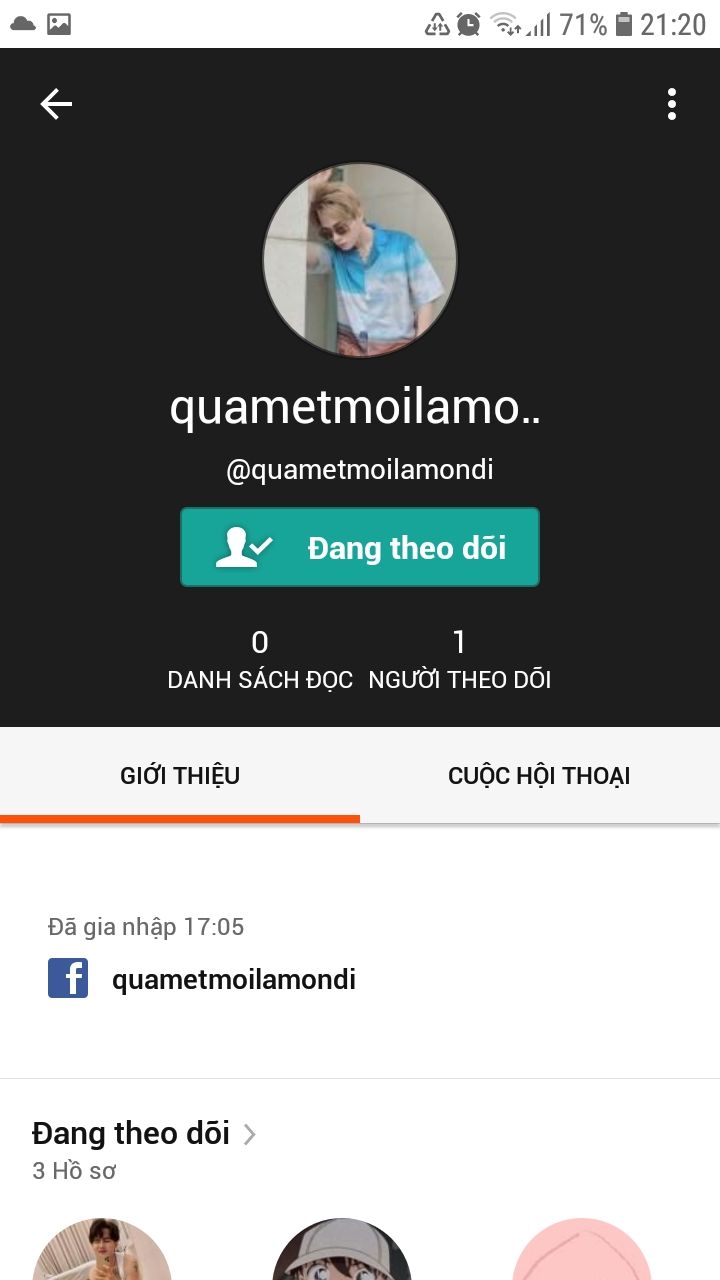Open the Danh sách đọc reading lists

(260, 660)
